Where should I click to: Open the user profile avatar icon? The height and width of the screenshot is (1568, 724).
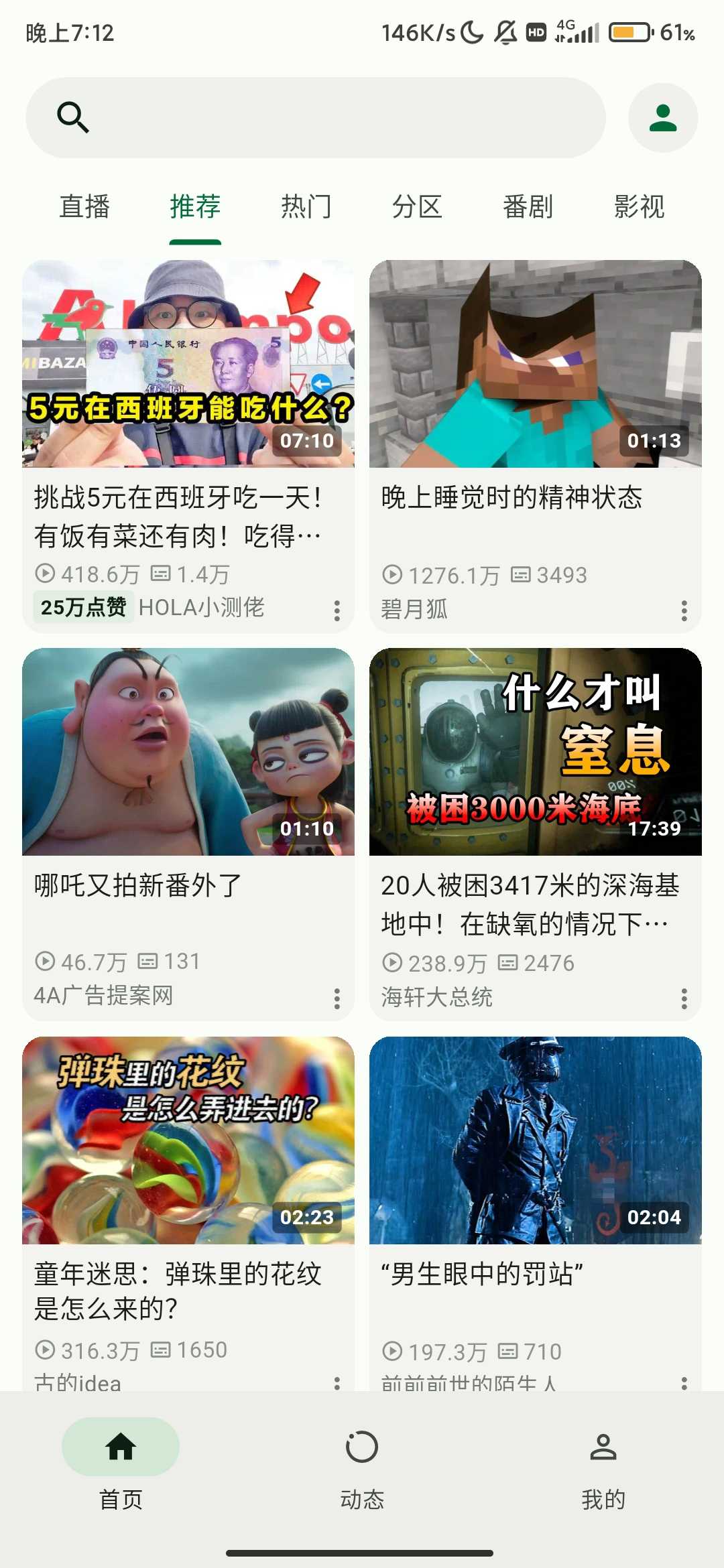click(x=663, y=118)
